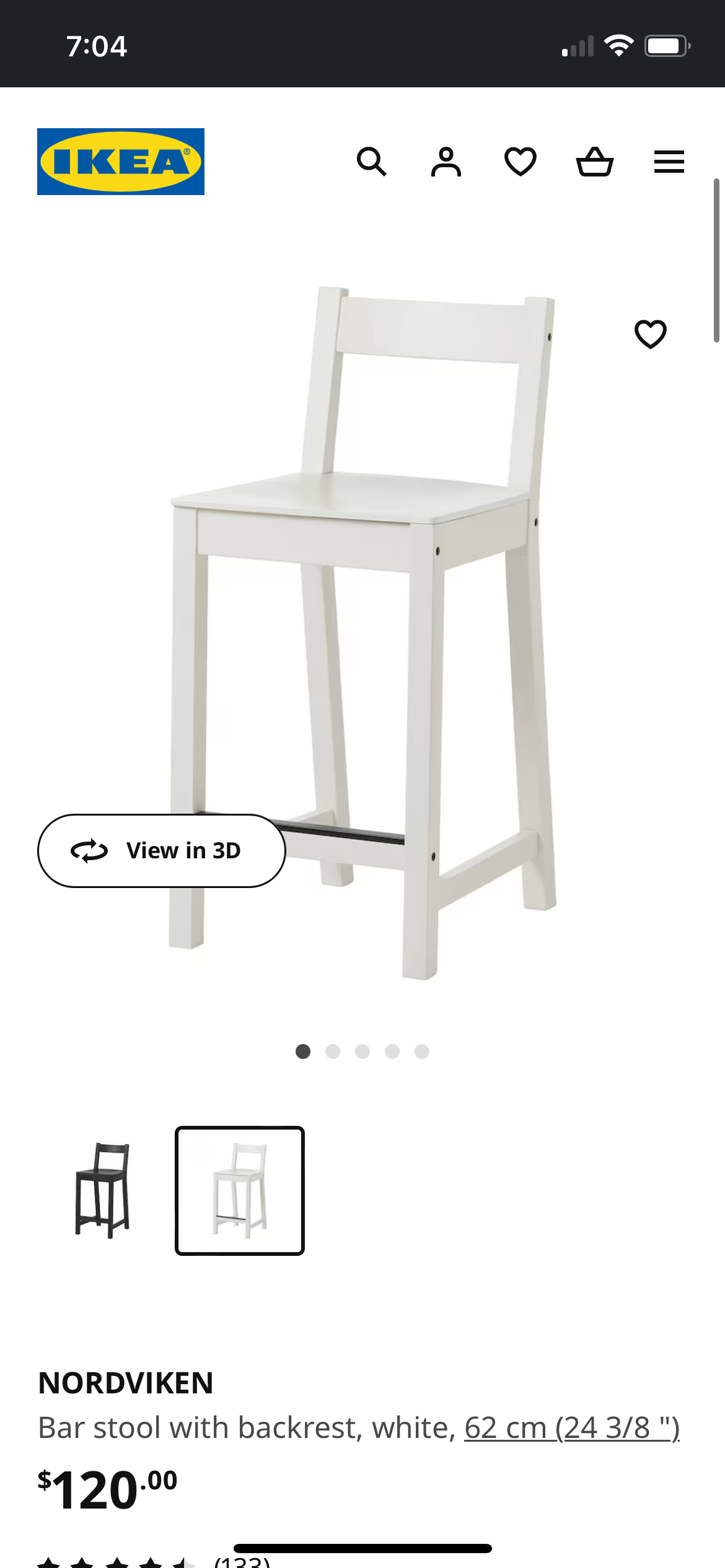Select the white bar stool color variant
This screenshot has height=1568, width=725.
(240, 1192)
